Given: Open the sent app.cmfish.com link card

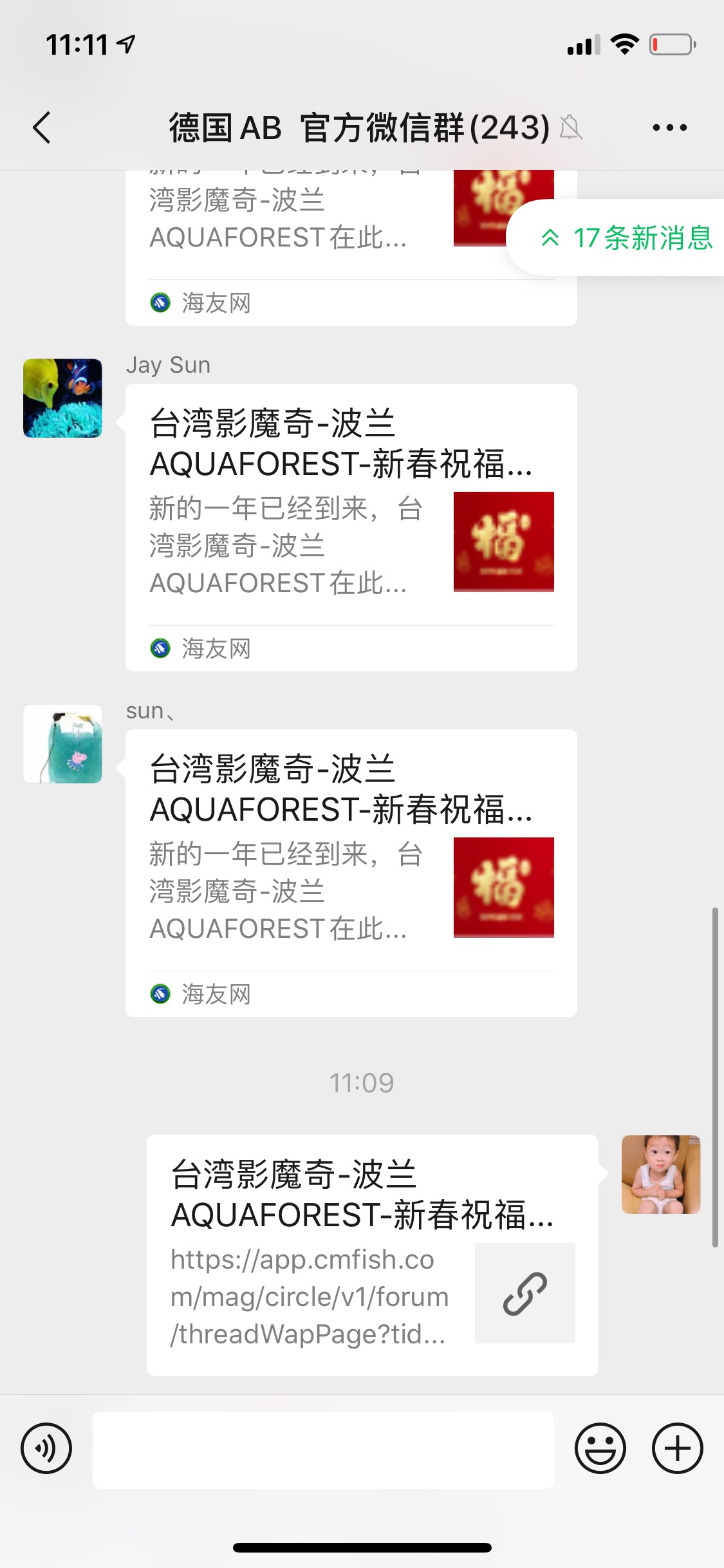Looking at the screenshot, I should coord(372,1255).
